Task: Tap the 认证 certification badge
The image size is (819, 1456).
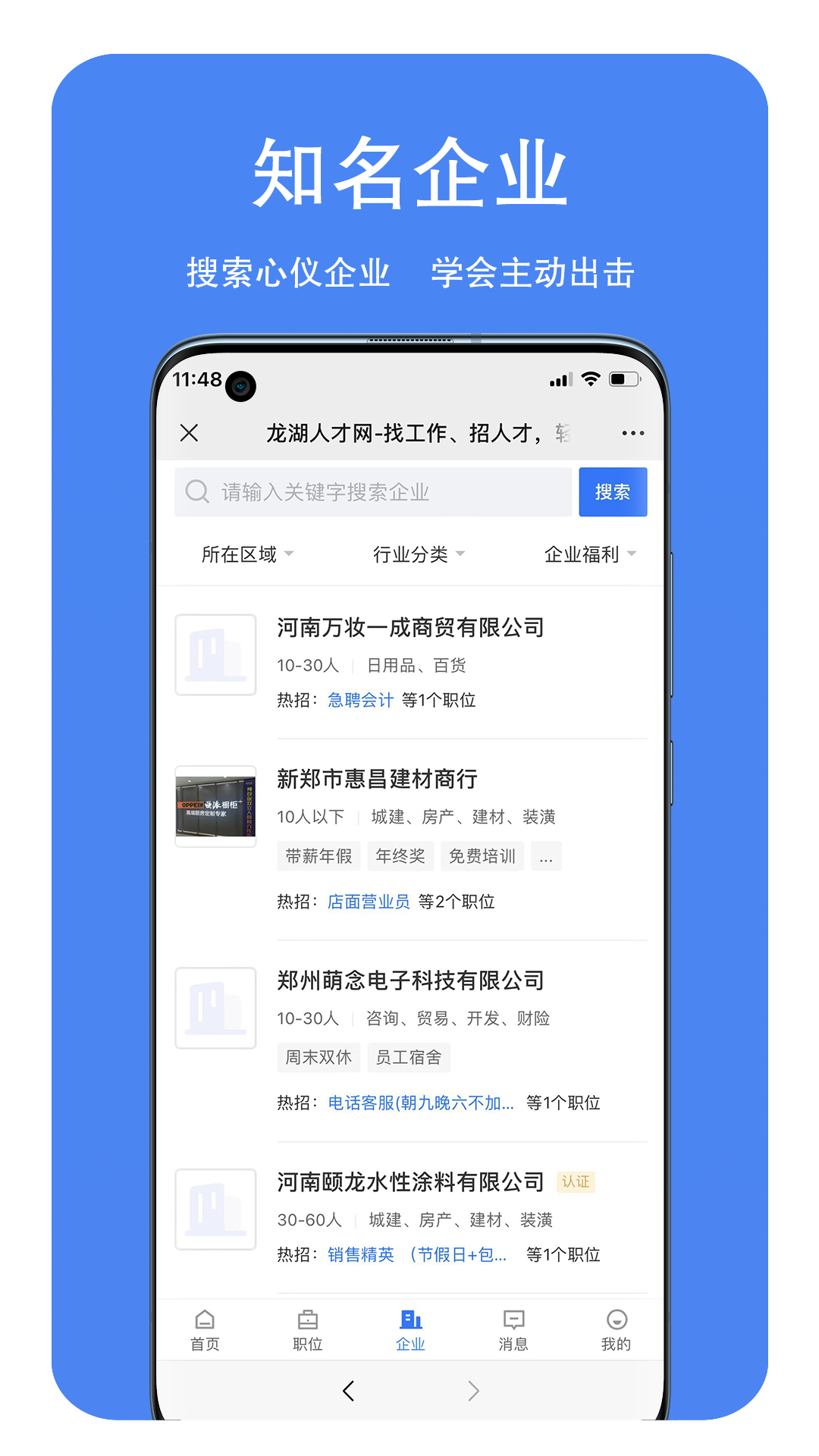Action: (x=576, y=1181)
